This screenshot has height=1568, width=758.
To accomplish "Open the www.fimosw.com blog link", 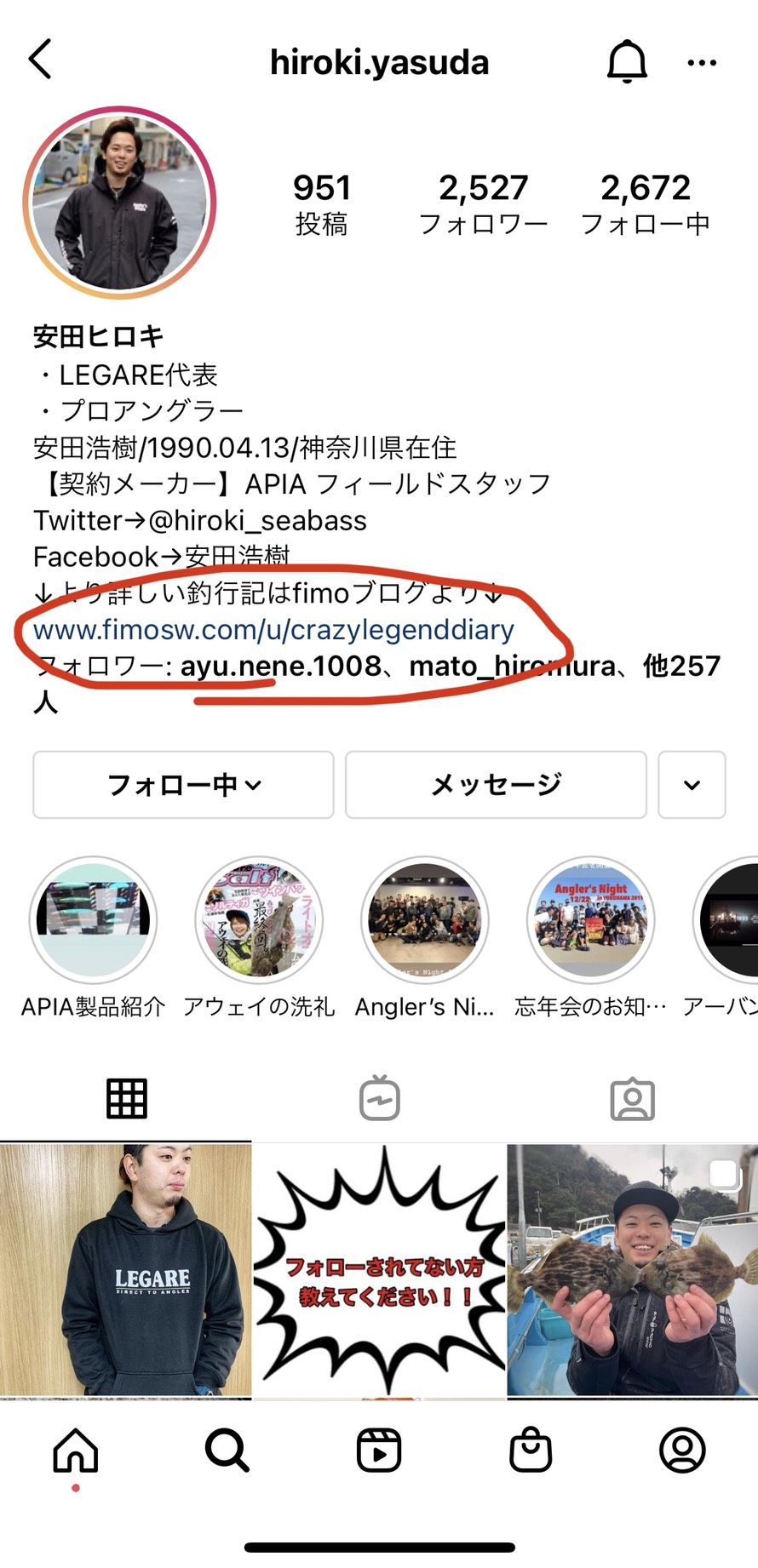I will tap(273, 629).
